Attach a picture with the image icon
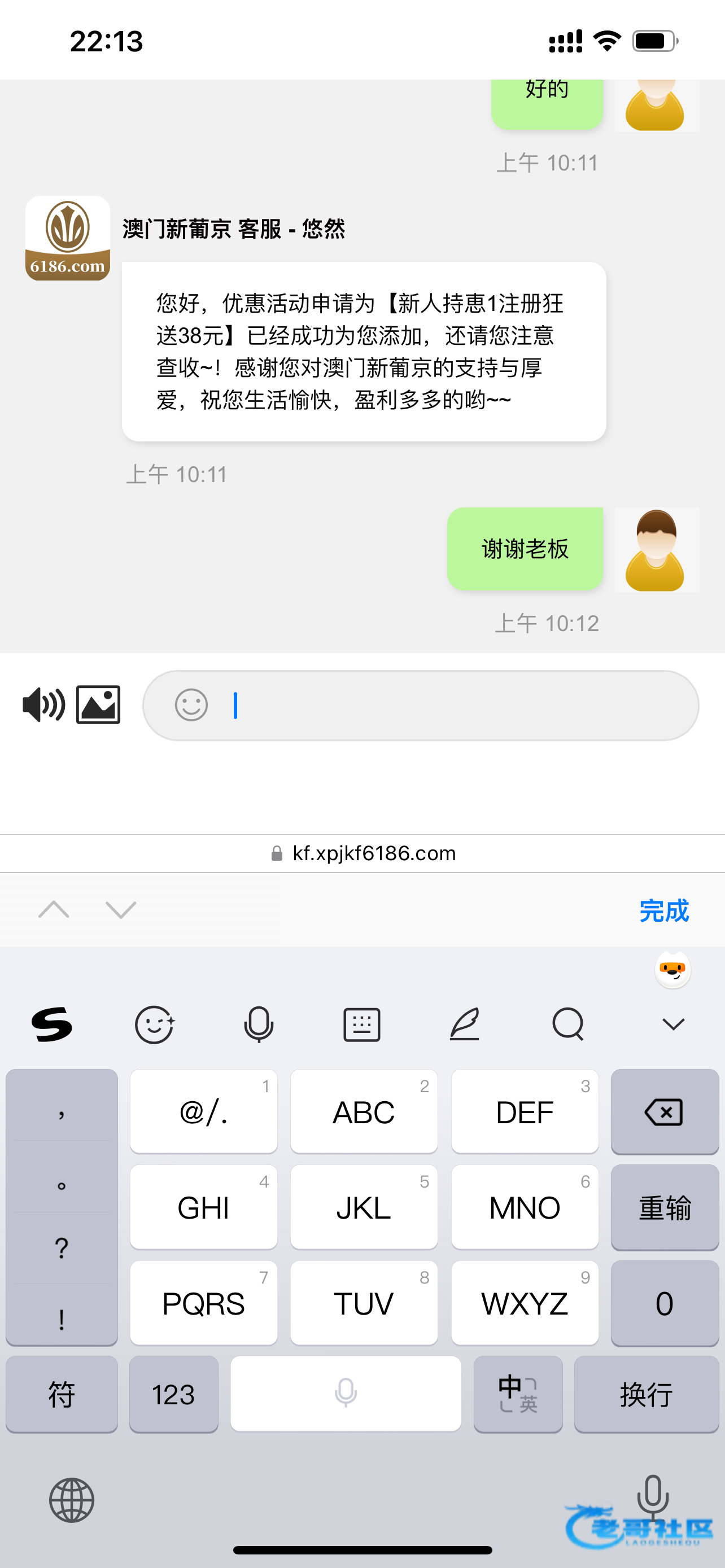725x1568 pixels. click(98, 705)
